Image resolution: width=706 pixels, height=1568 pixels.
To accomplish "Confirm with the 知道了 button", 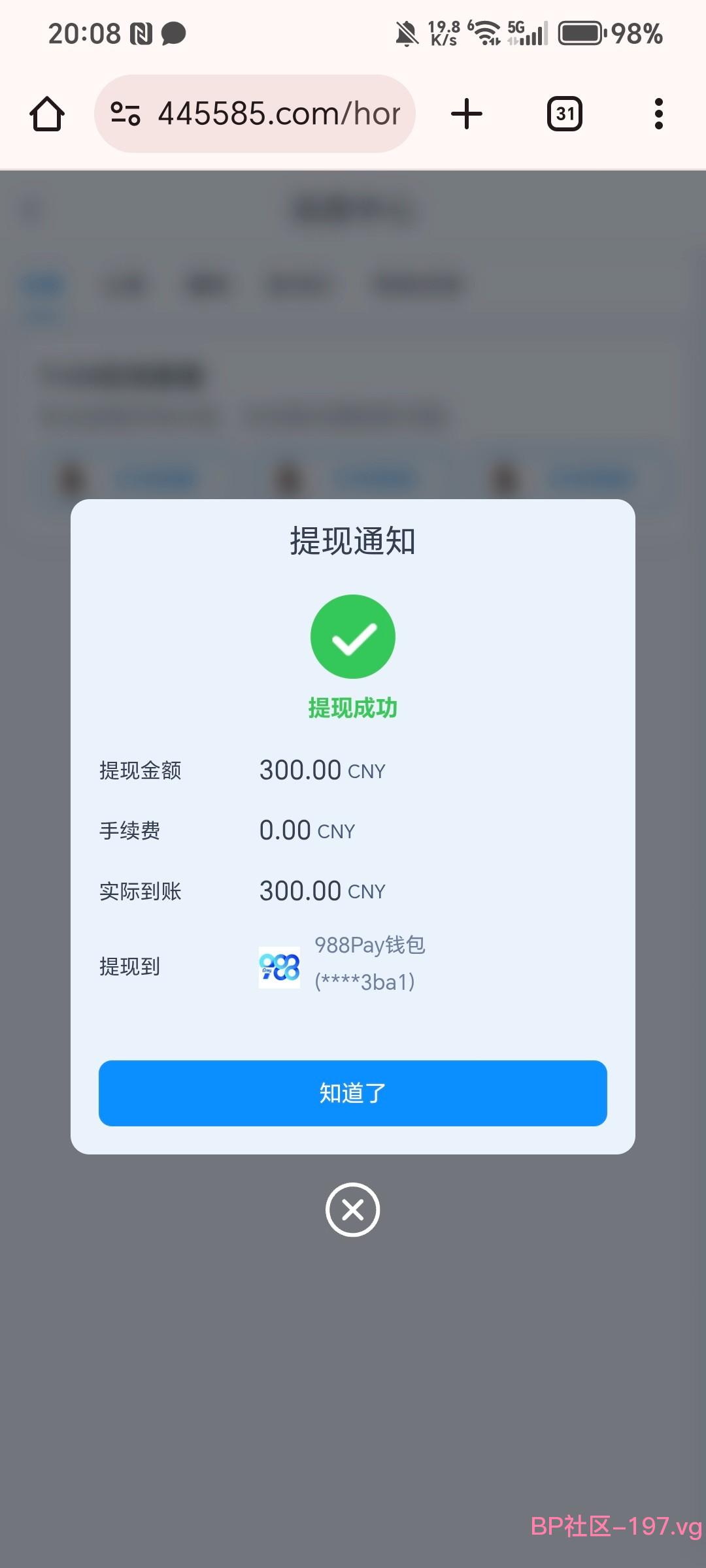I will tap(353, 1093).
